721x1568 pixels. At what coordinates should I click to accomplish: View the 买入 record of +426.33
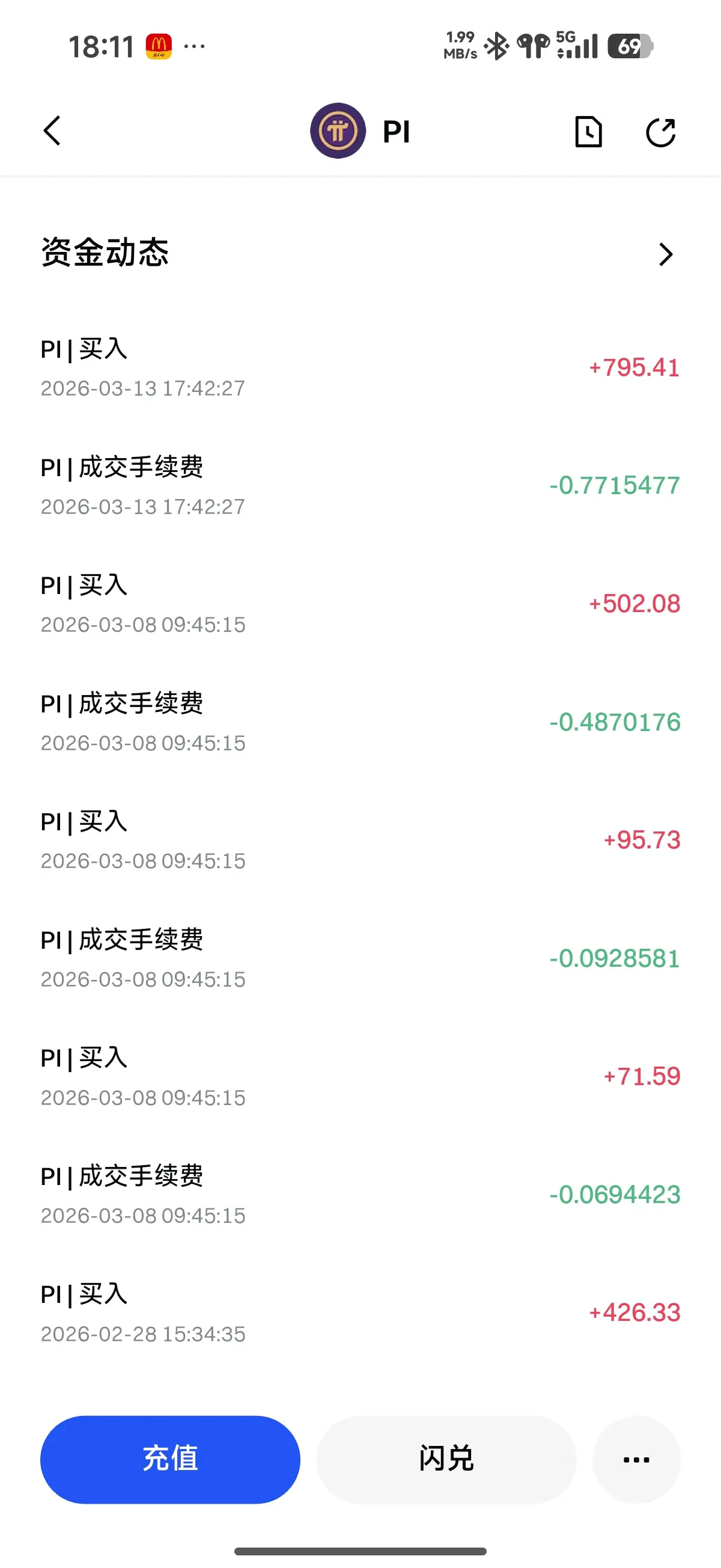pyautogui.click(x=360, y=1312)
